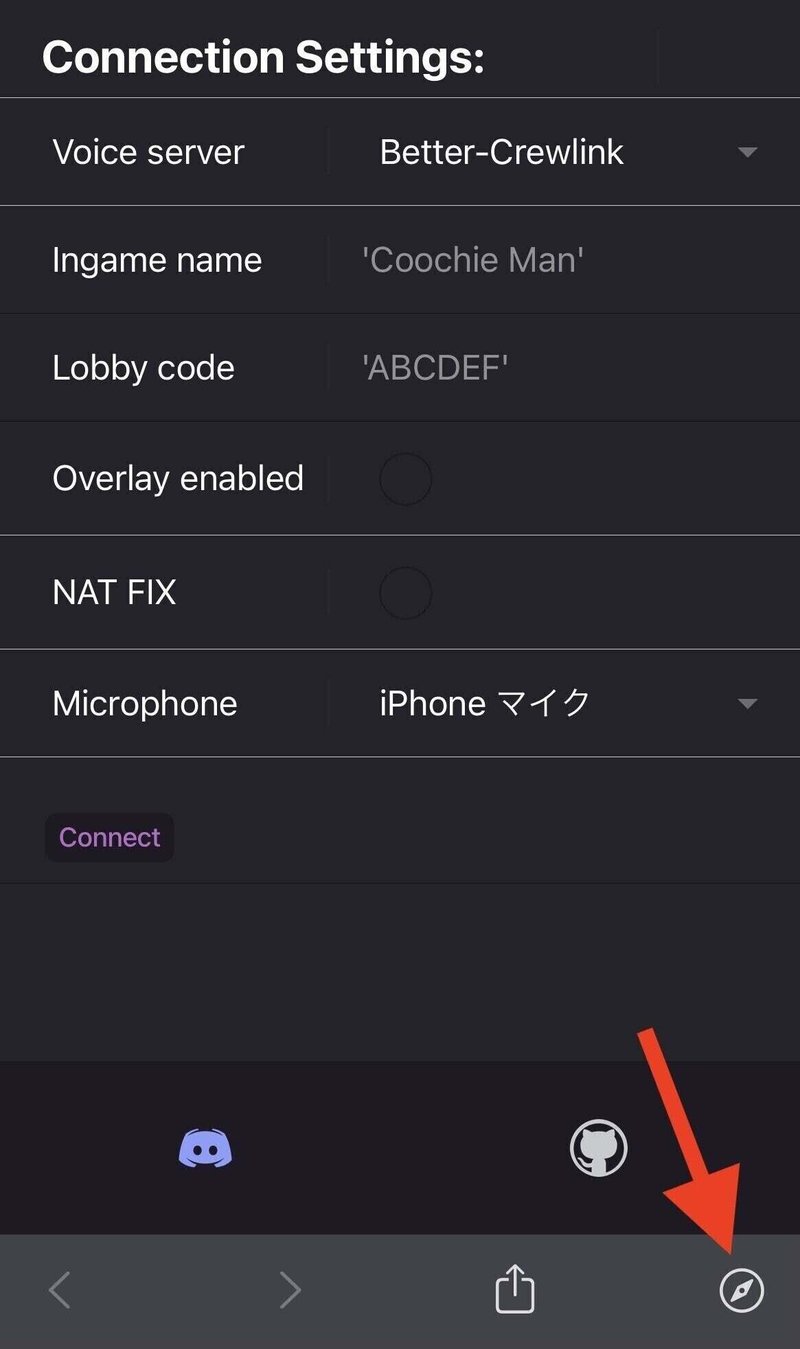Open the share sheet
Screen dimensions: 800x1349
tap(515, 1288)
